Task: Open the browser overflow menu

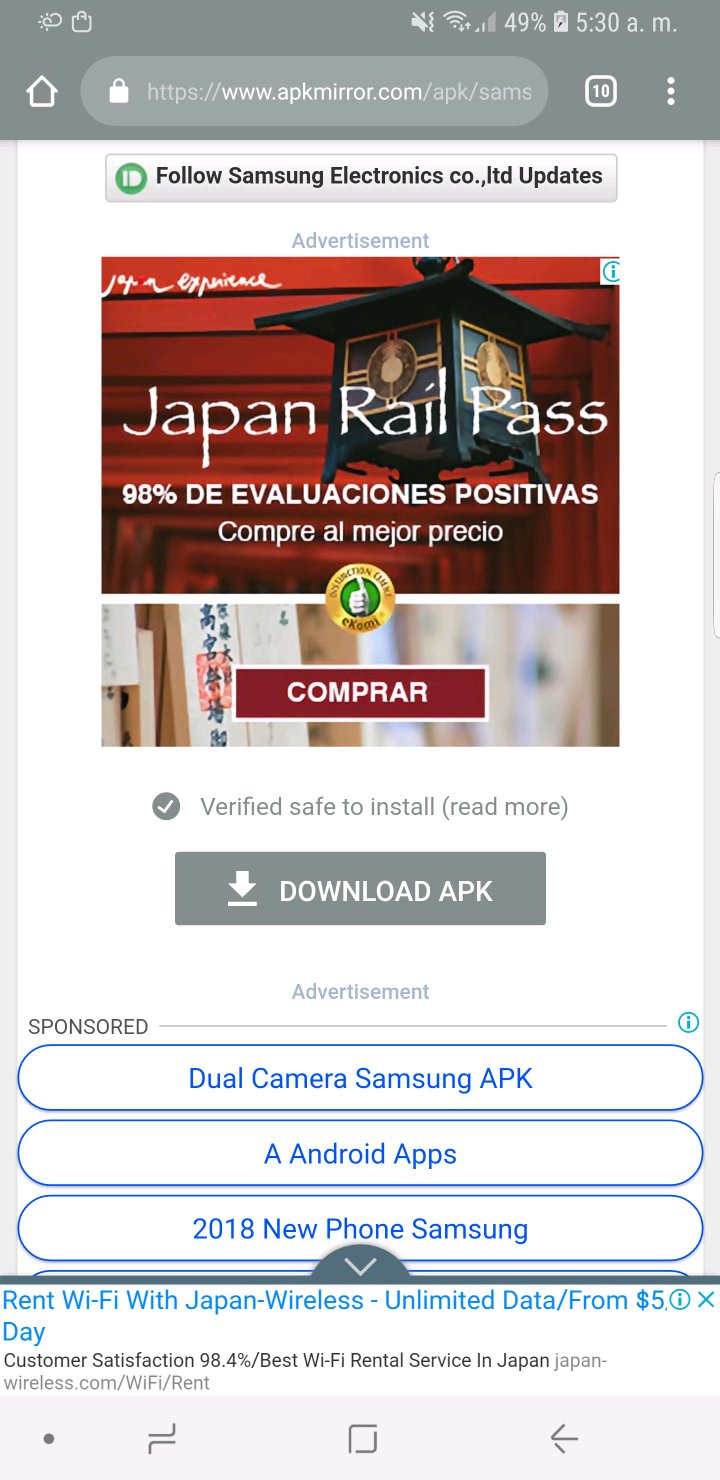Action: tap(670, 92)
